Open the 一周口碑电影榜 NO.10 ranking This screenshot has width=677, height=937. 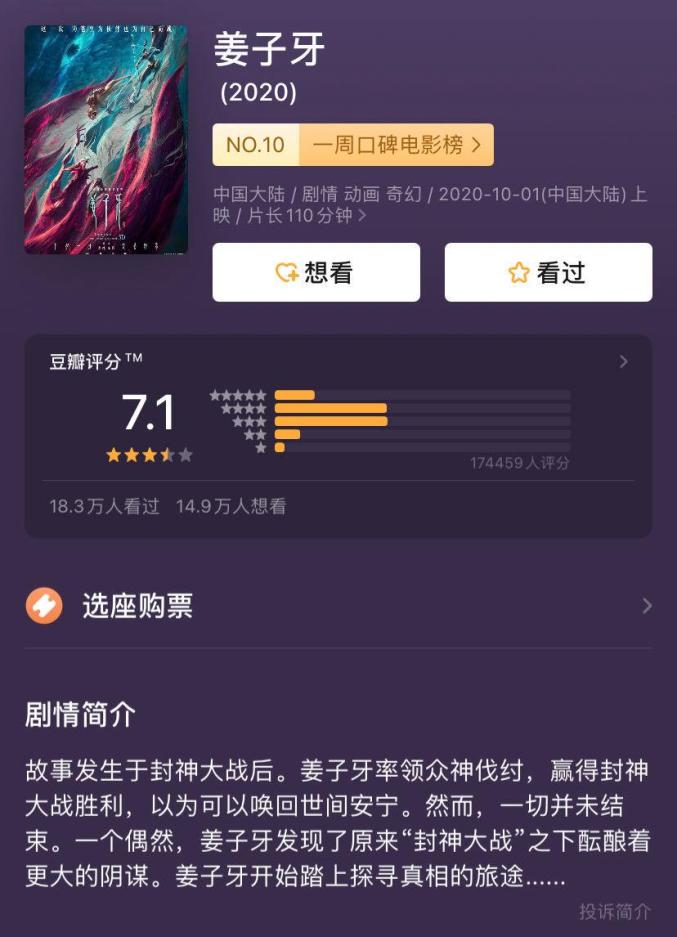pyautogui.click(x=353, y=145)
